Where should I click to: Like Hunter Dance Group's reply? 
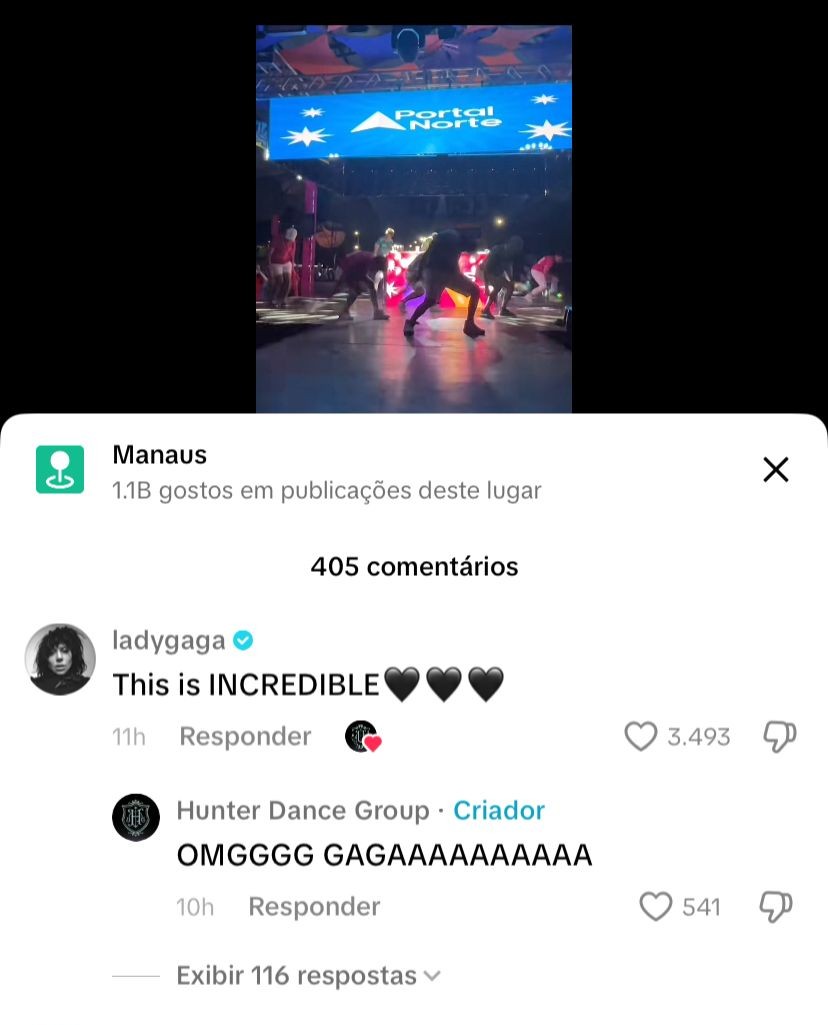click(x=655, y=907)
